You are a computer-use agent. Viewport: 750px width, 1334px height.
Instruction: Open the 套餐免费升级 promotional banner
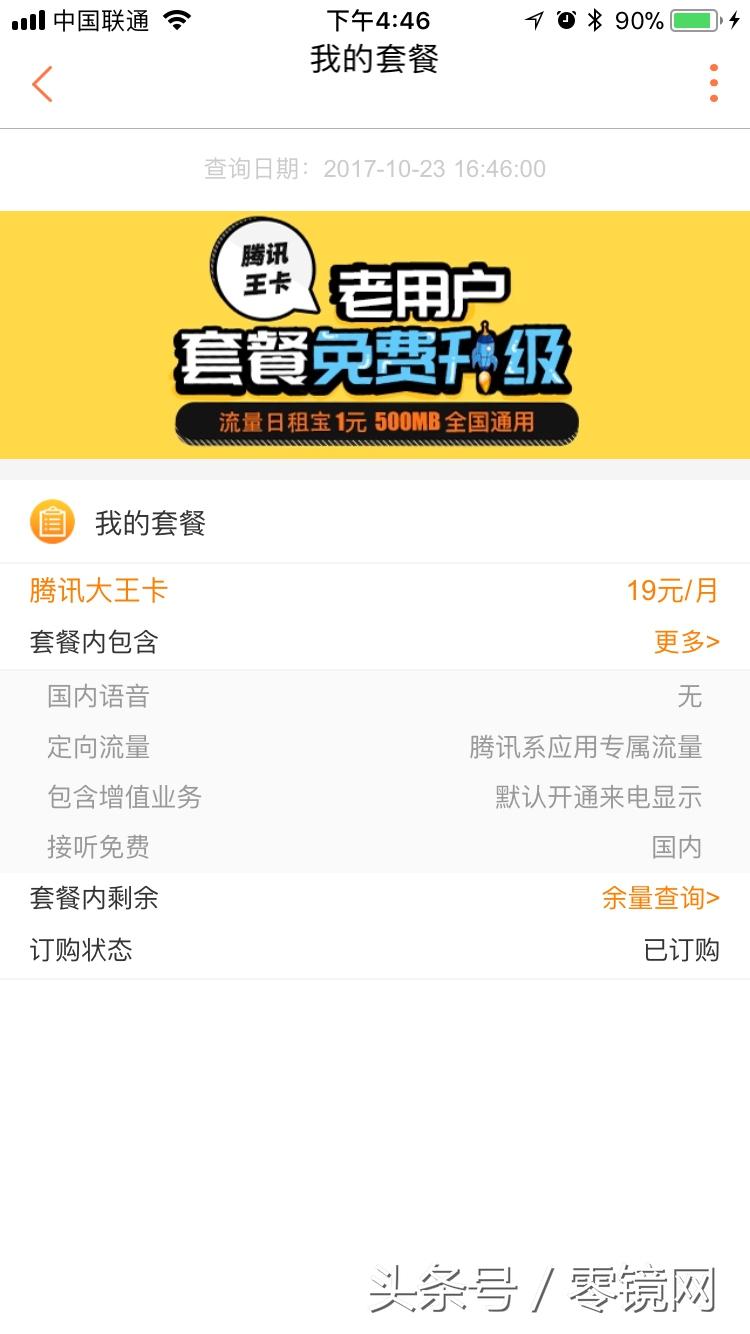375,335
